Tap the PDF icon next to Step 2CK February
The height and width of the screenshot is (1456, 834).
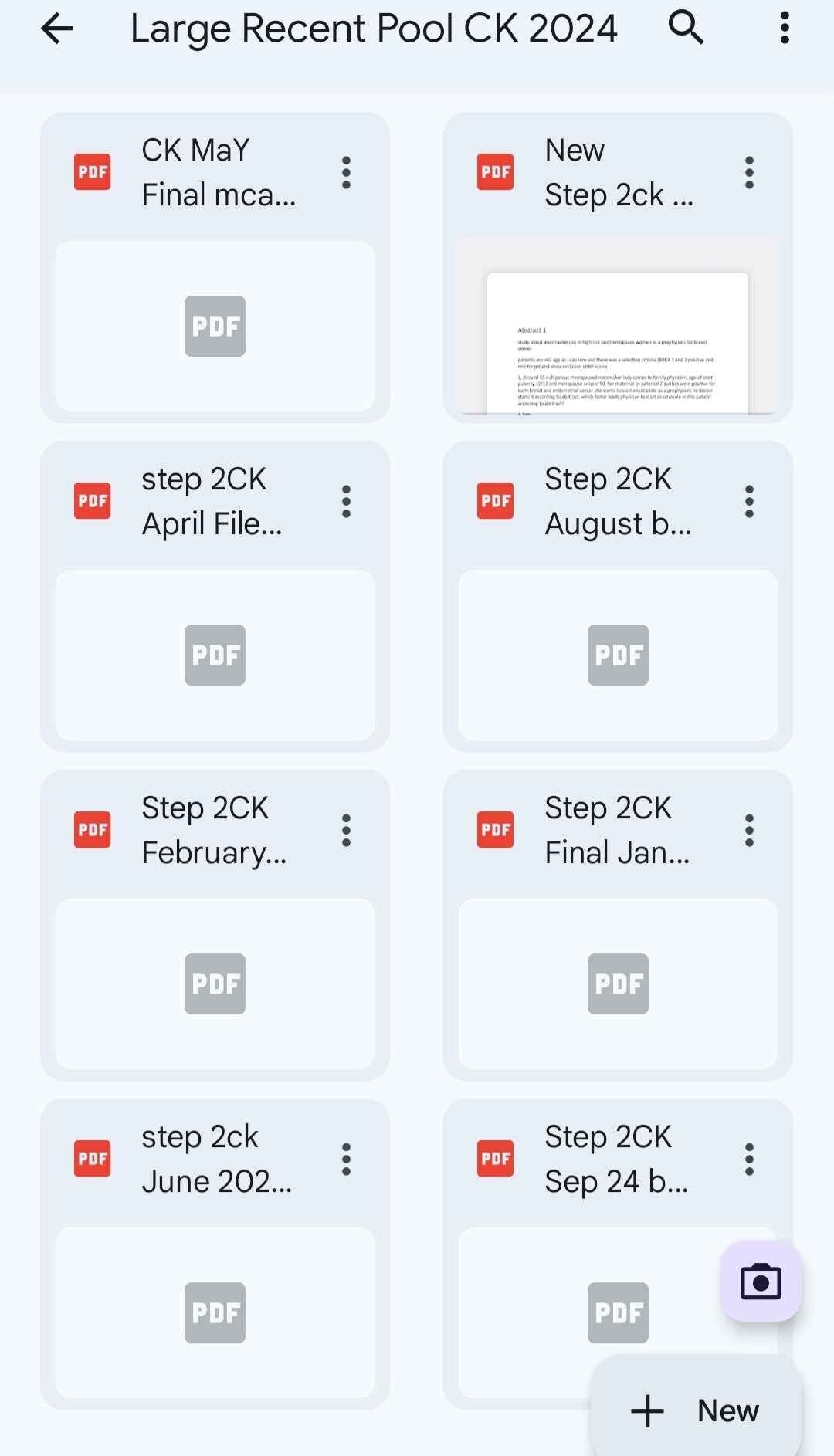point(91,830)
